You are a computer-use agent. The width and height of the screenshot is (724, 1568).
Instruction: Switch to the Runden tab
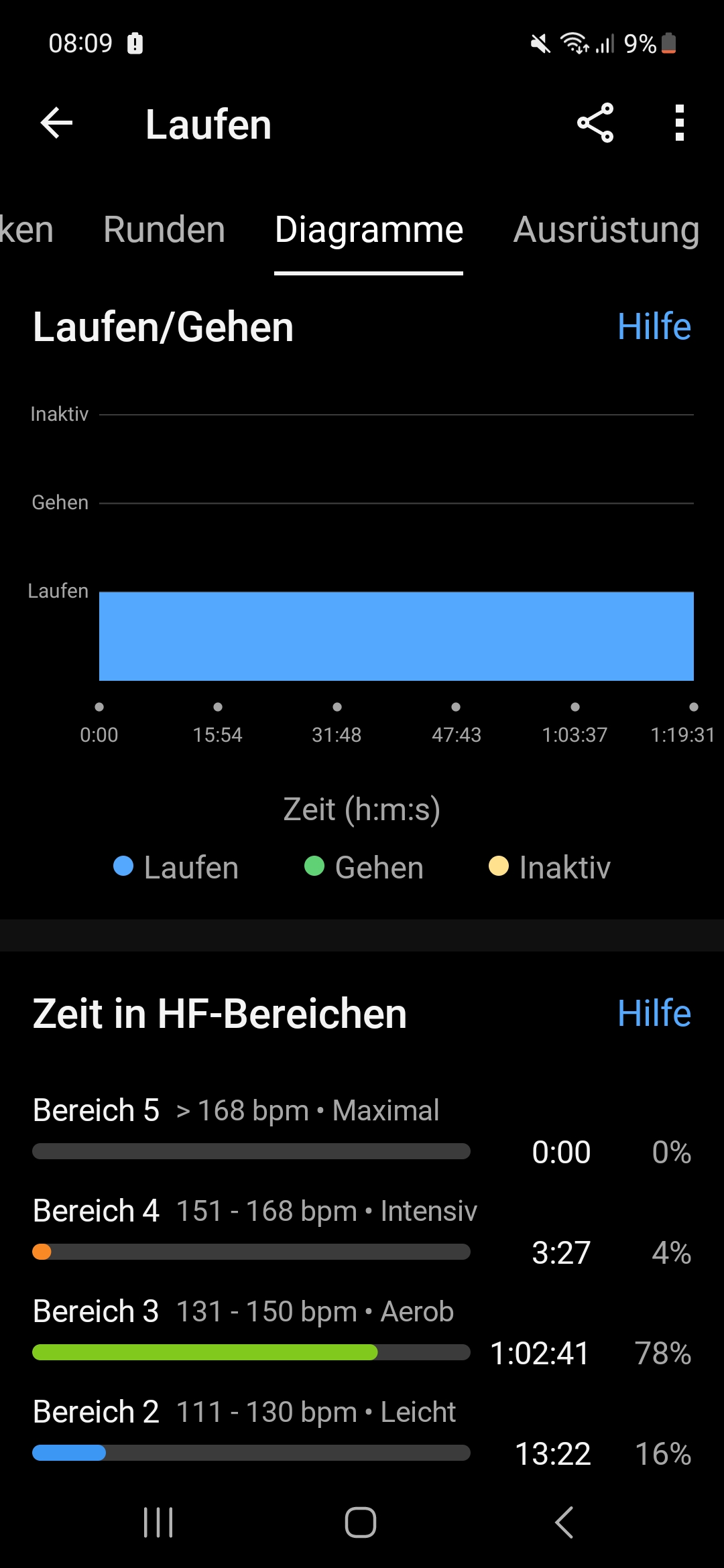[x=164, y=230]
